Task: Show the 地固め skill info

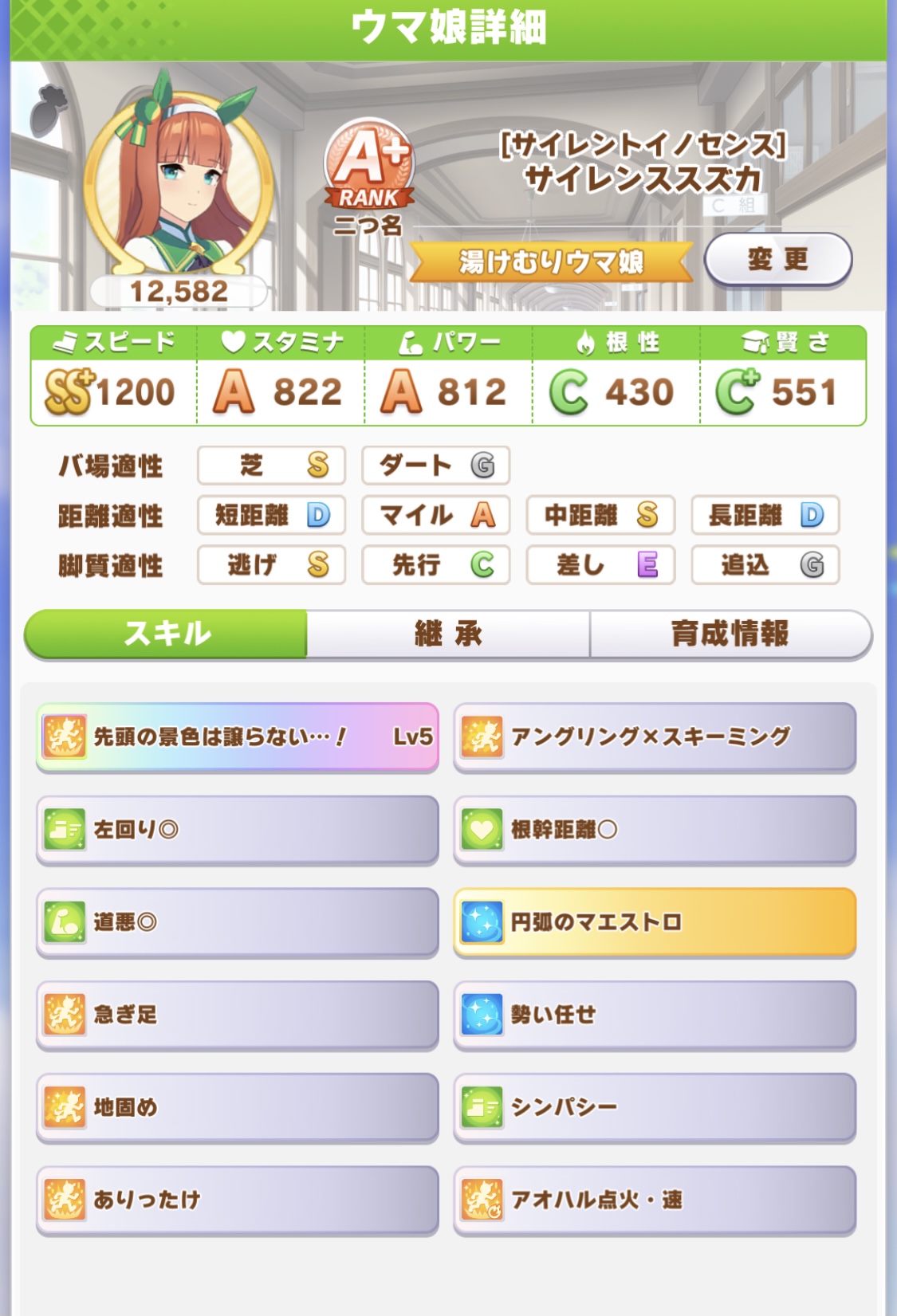Action: pos(238,1107)
